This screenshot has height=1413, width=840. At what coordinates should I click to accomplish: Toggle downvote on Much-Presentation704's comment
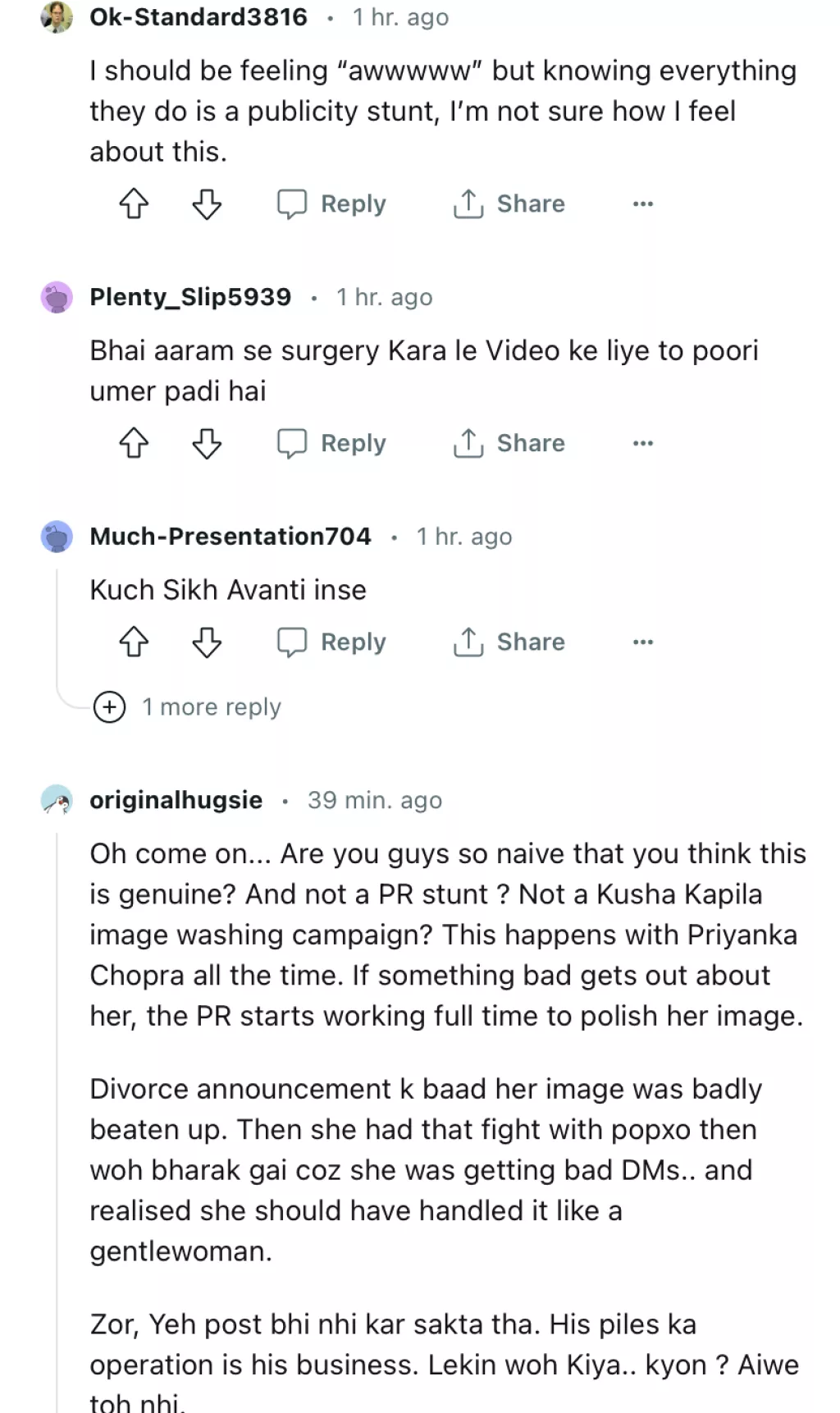[208, 642]
